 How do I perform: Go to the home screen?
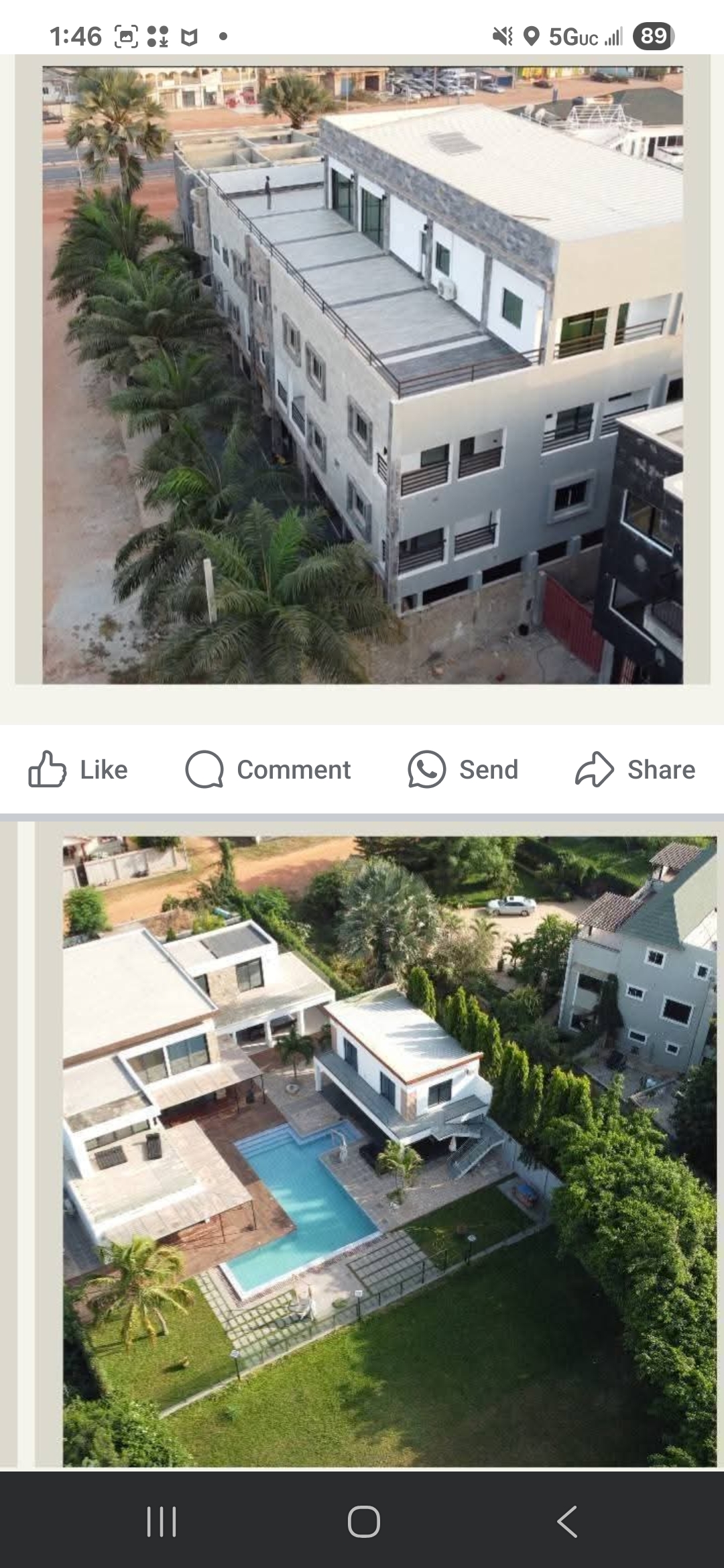tap(363, 1521)
